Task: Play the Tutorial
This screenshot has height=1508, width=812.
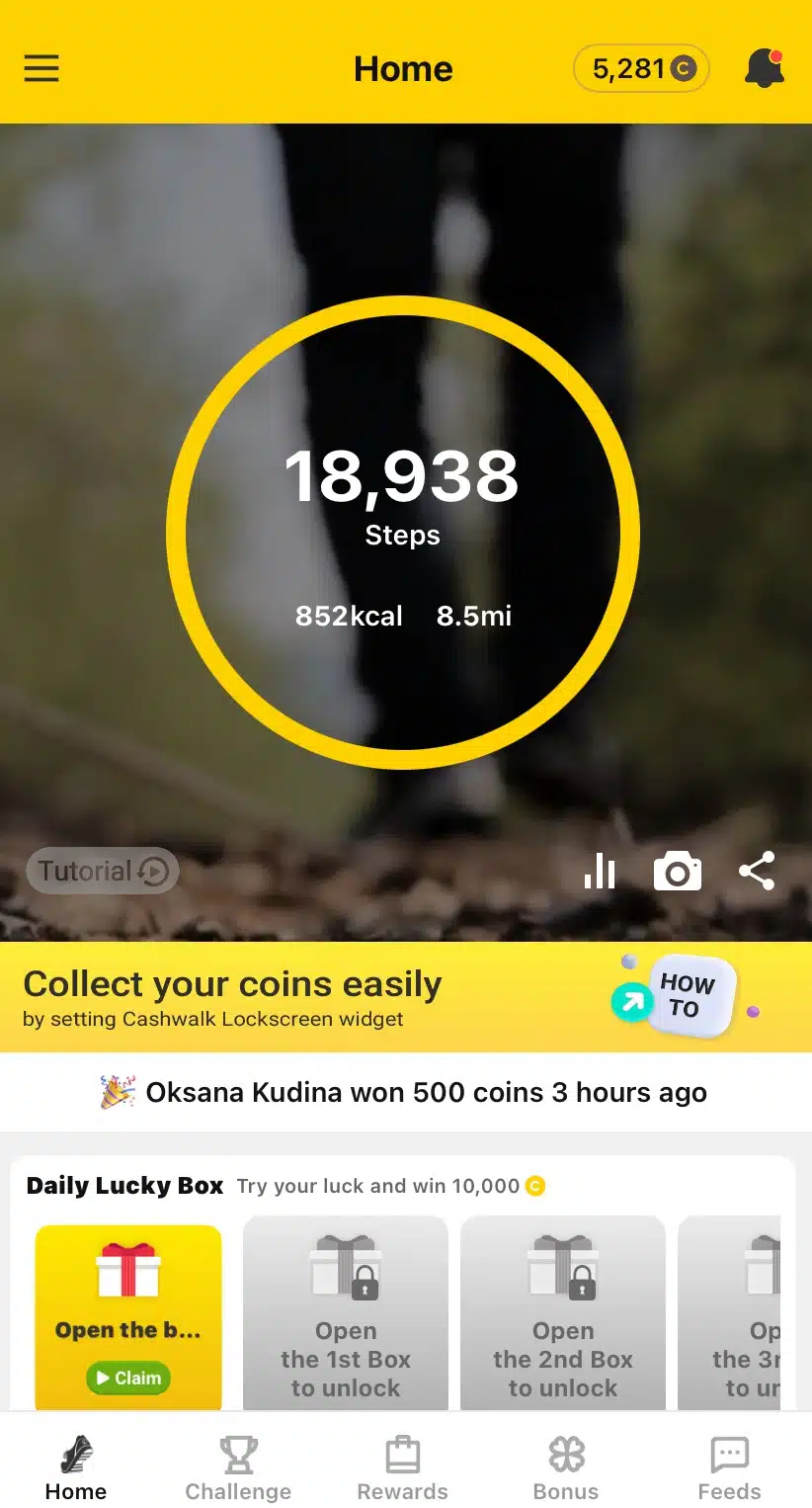Action: (x=103, y=871)
